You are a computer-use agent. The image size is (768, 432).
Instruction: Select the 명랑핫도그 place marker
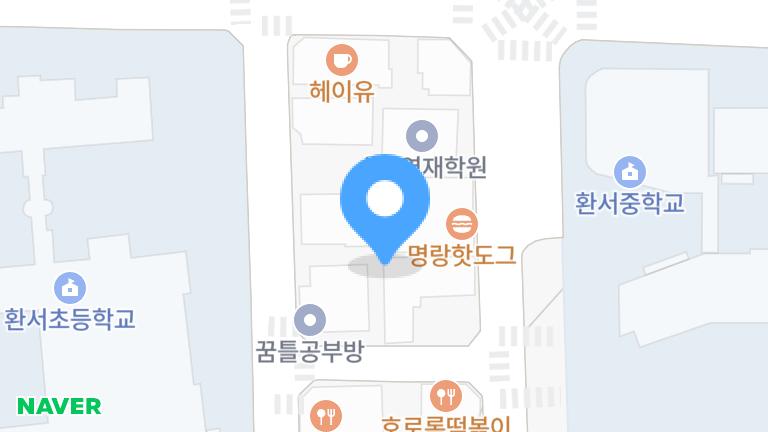461,222
